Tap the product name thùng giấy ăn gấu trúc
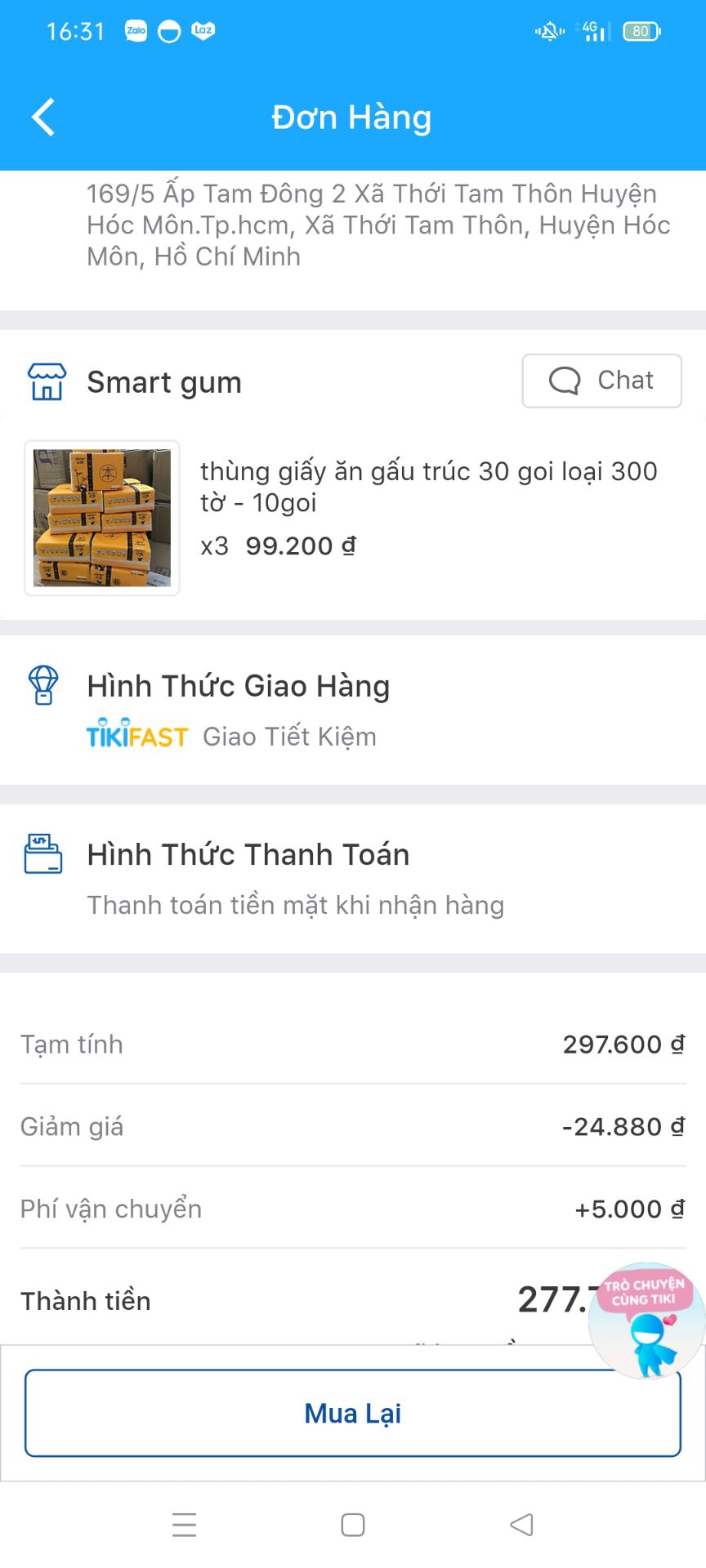Viewport: 706px width, 1568px height. pyautogui.click(x=429, y=487)
